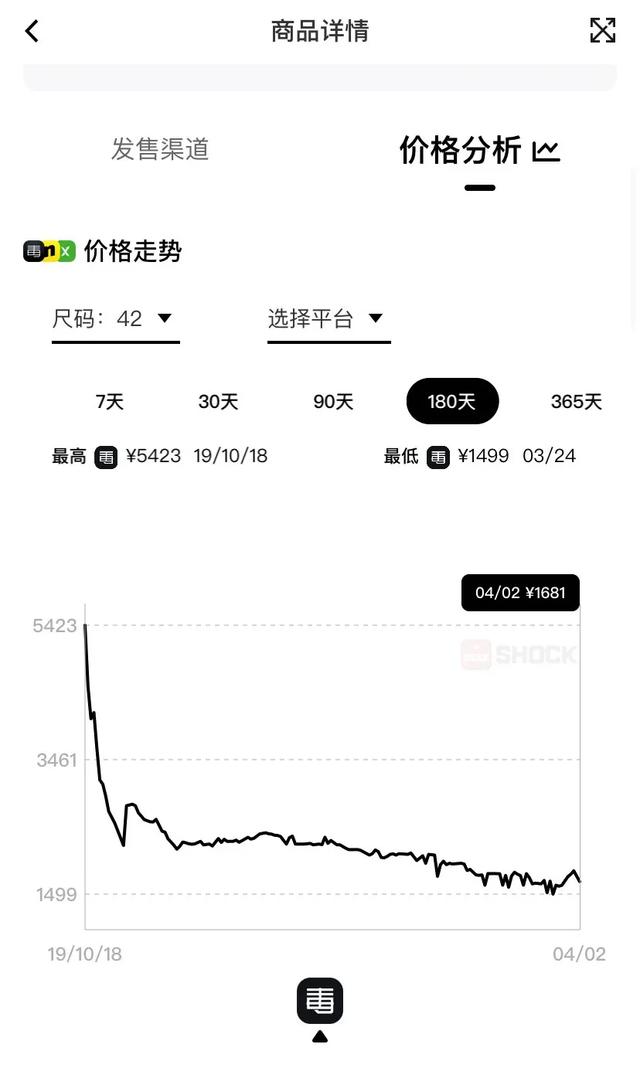
Task: Expand the 选择平台 platform dropdown
Action: click(x=326, y=319)
